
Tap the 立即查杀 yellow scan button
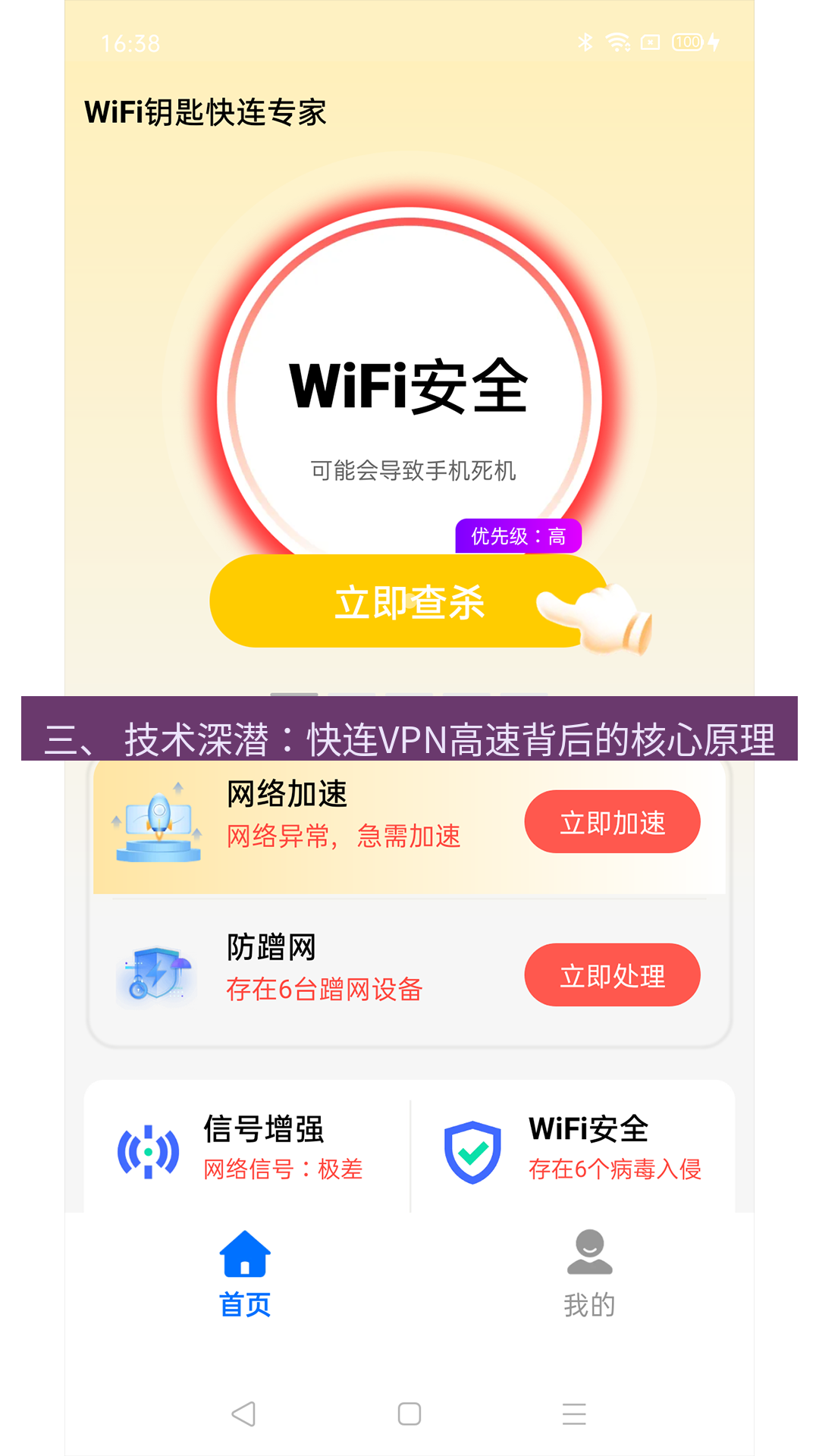point(409,601)
